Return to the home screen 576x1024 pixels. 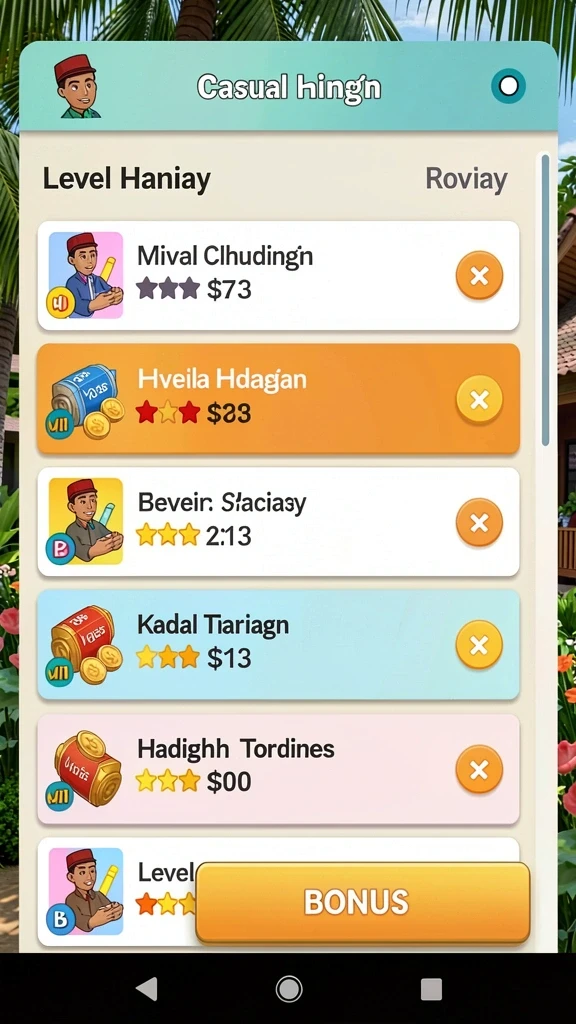click(x=289, y=989)
